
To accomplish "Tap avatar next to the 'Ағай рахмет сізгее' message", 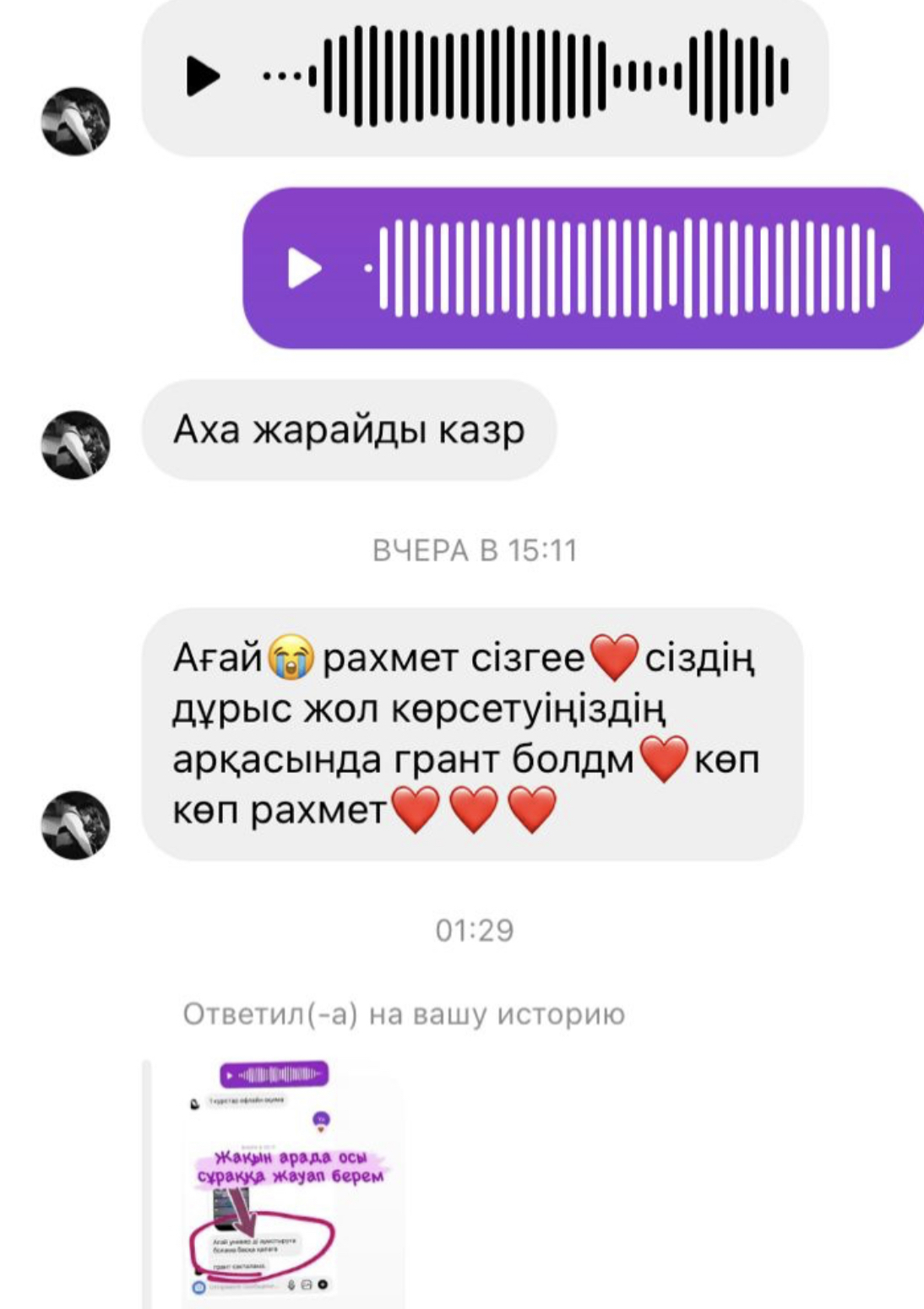I will coord(76,824).
